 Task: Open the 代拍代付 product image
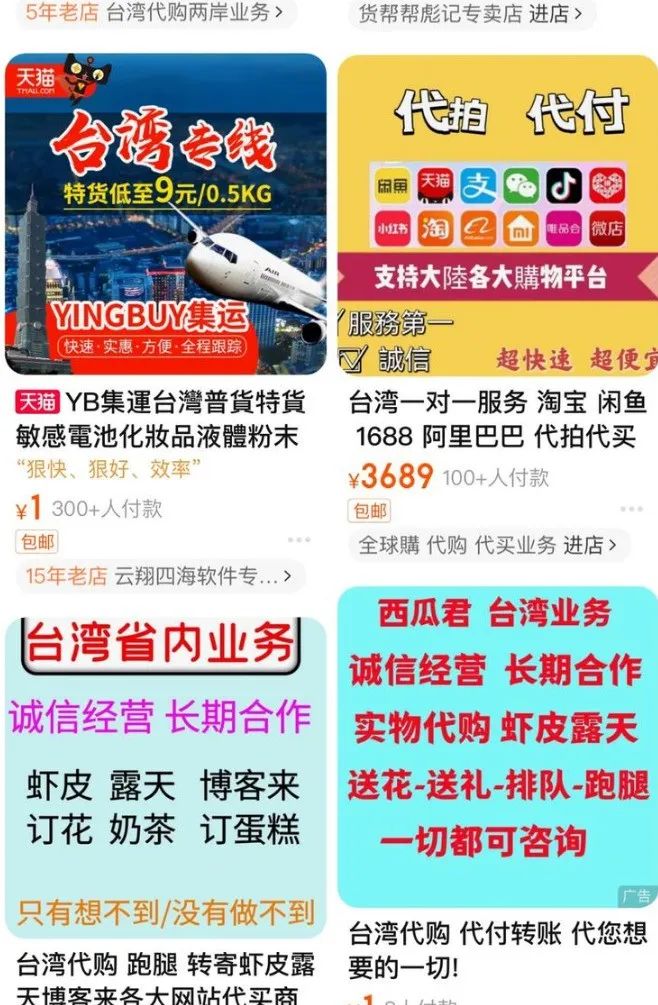pos(497,214)
